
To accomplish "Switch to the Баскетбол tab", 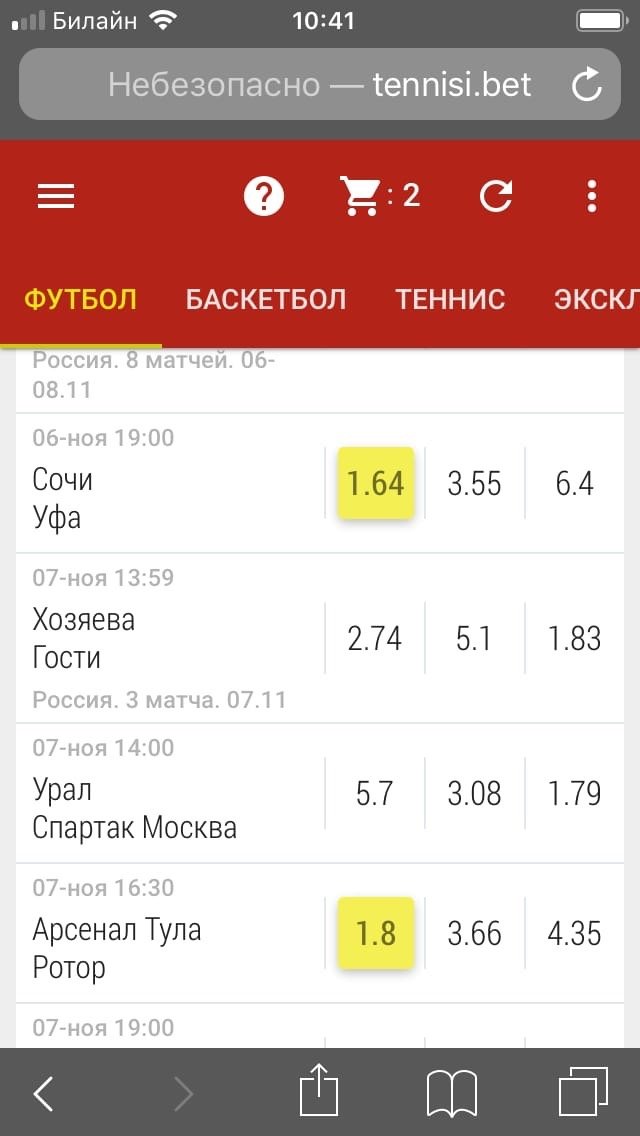I will pos(266,299).
